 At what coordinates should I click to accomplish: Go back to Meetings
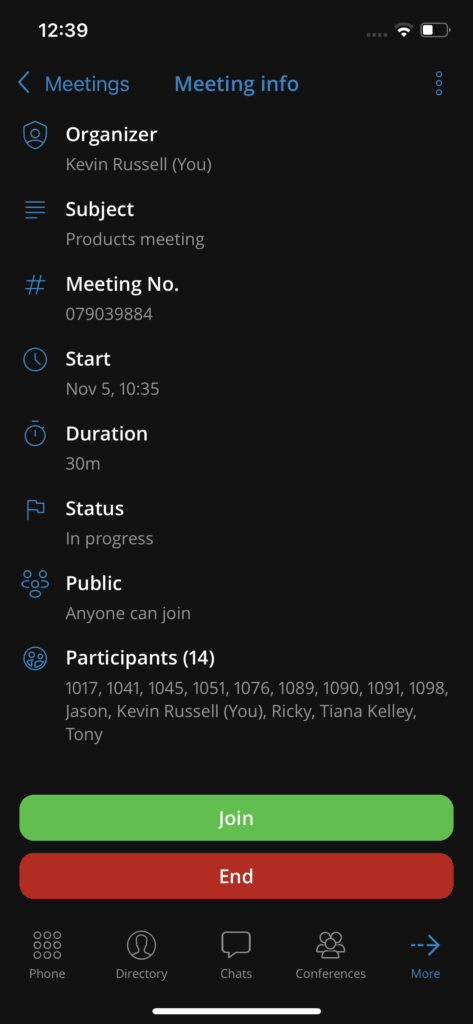tap(73, 84)
